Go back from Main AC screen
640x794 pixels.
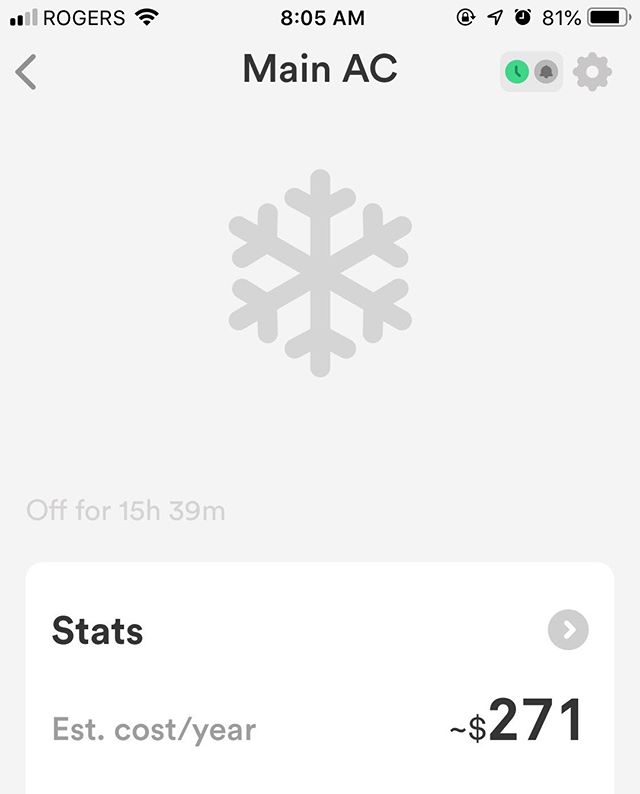pyautogui.click(x=27, y=72)
